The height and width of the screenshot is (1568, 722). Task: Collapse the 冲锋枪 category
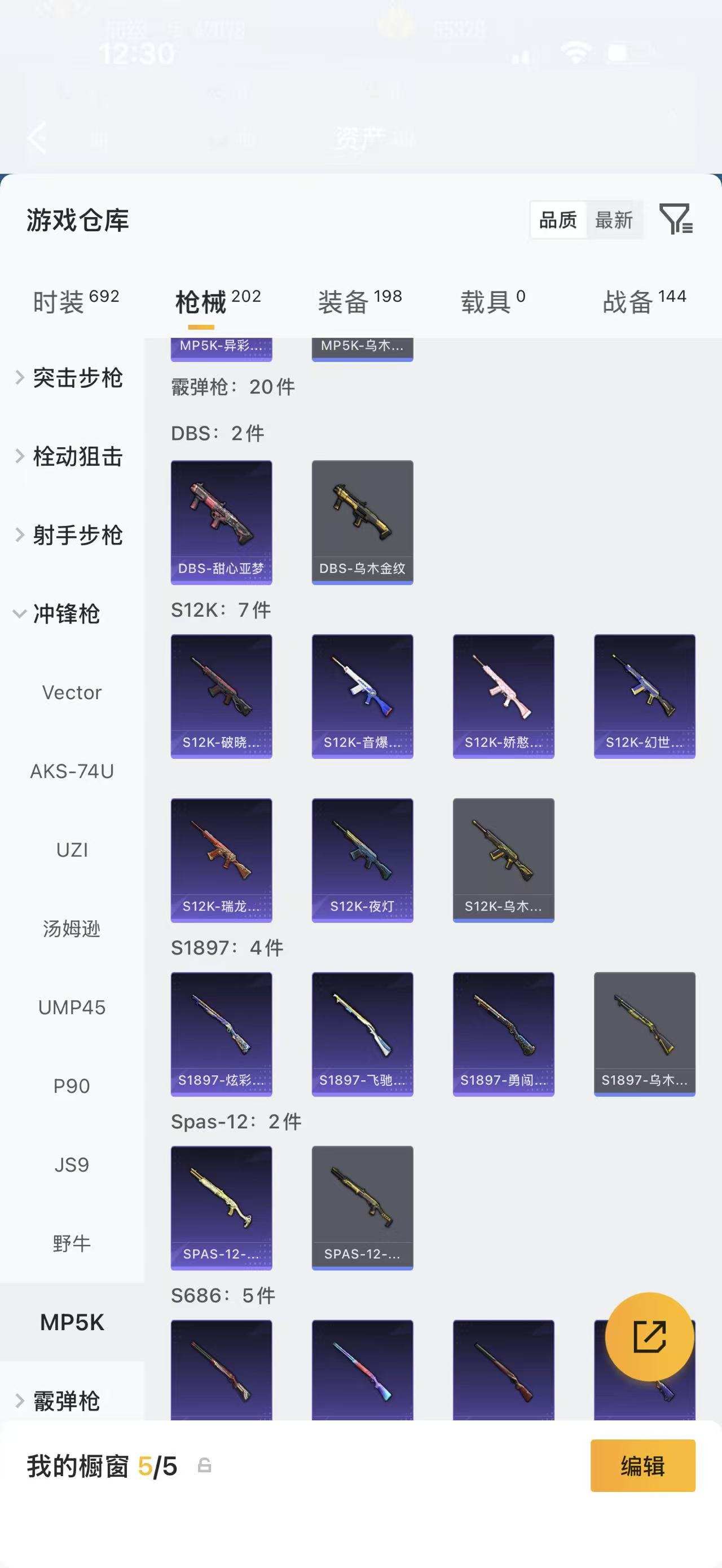[66, 613]
